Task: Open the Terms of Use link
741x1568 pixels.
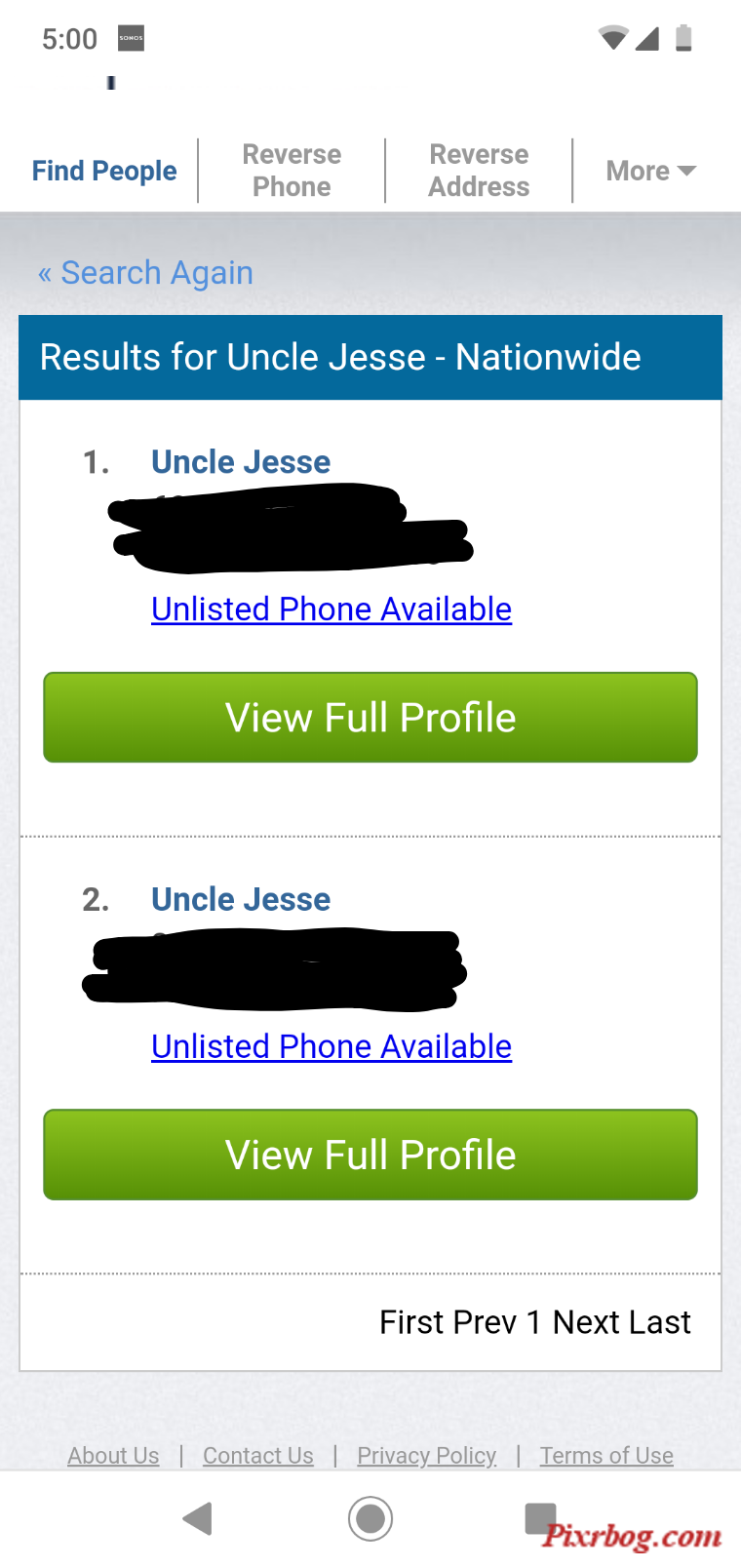Action: pyautogui.click(x=606, y=1456)
